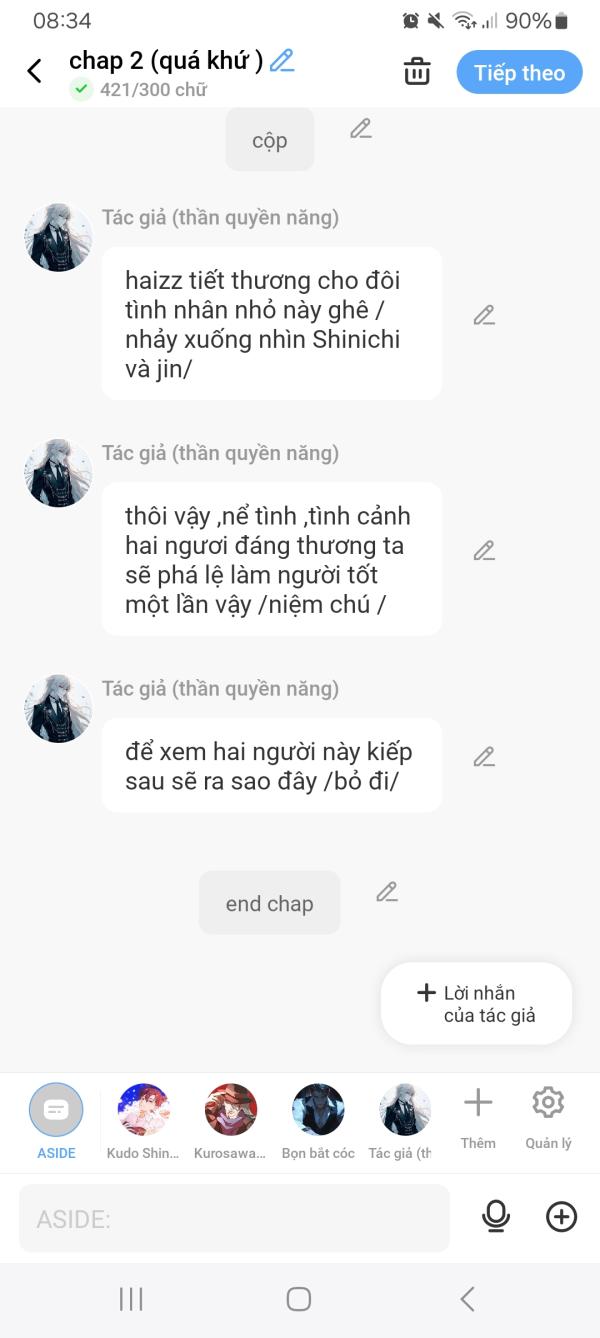Open the plus attachment menu
Image resolution: width=600 pixels, height=1338 pixels.
[x=561, y=1217]
